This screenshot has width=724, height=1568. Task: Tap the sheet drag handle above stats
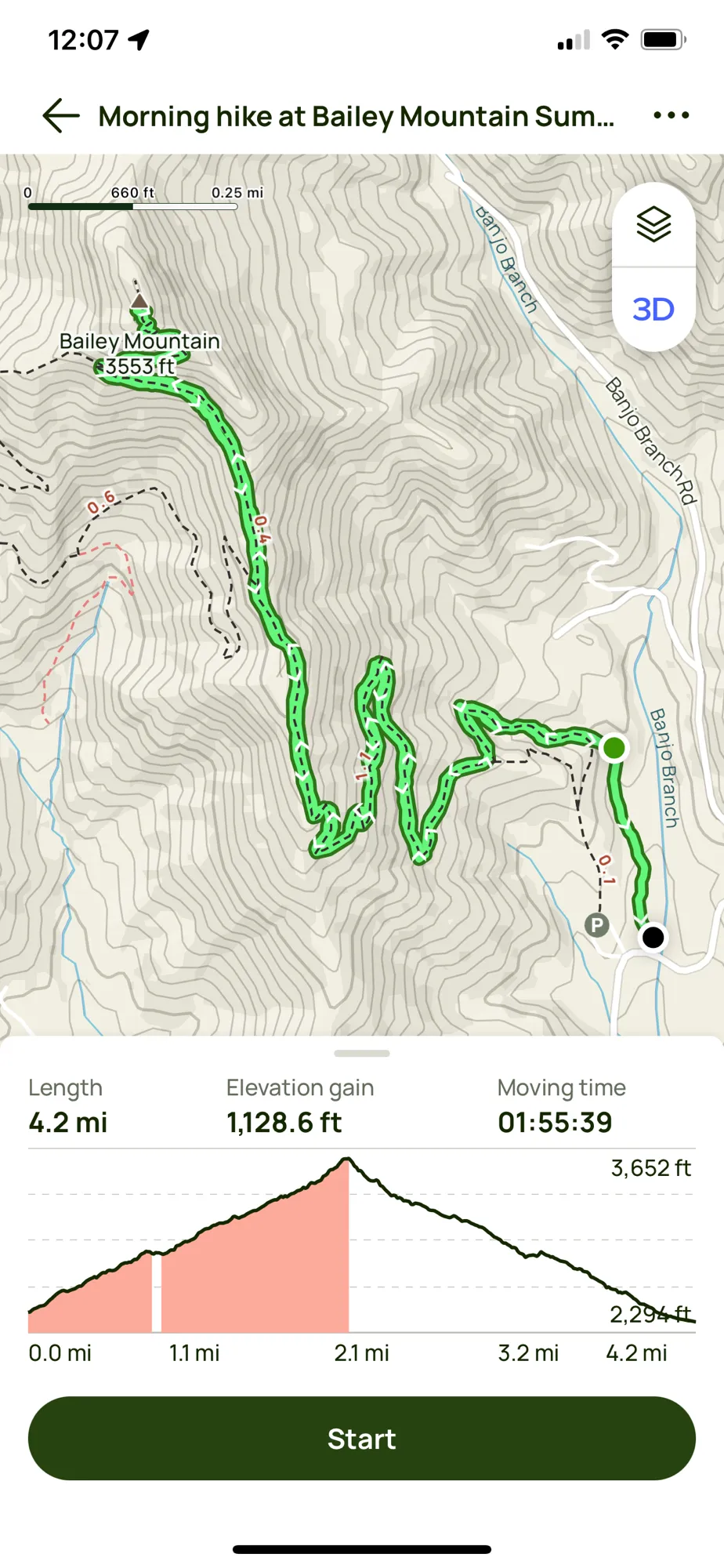361,1053
